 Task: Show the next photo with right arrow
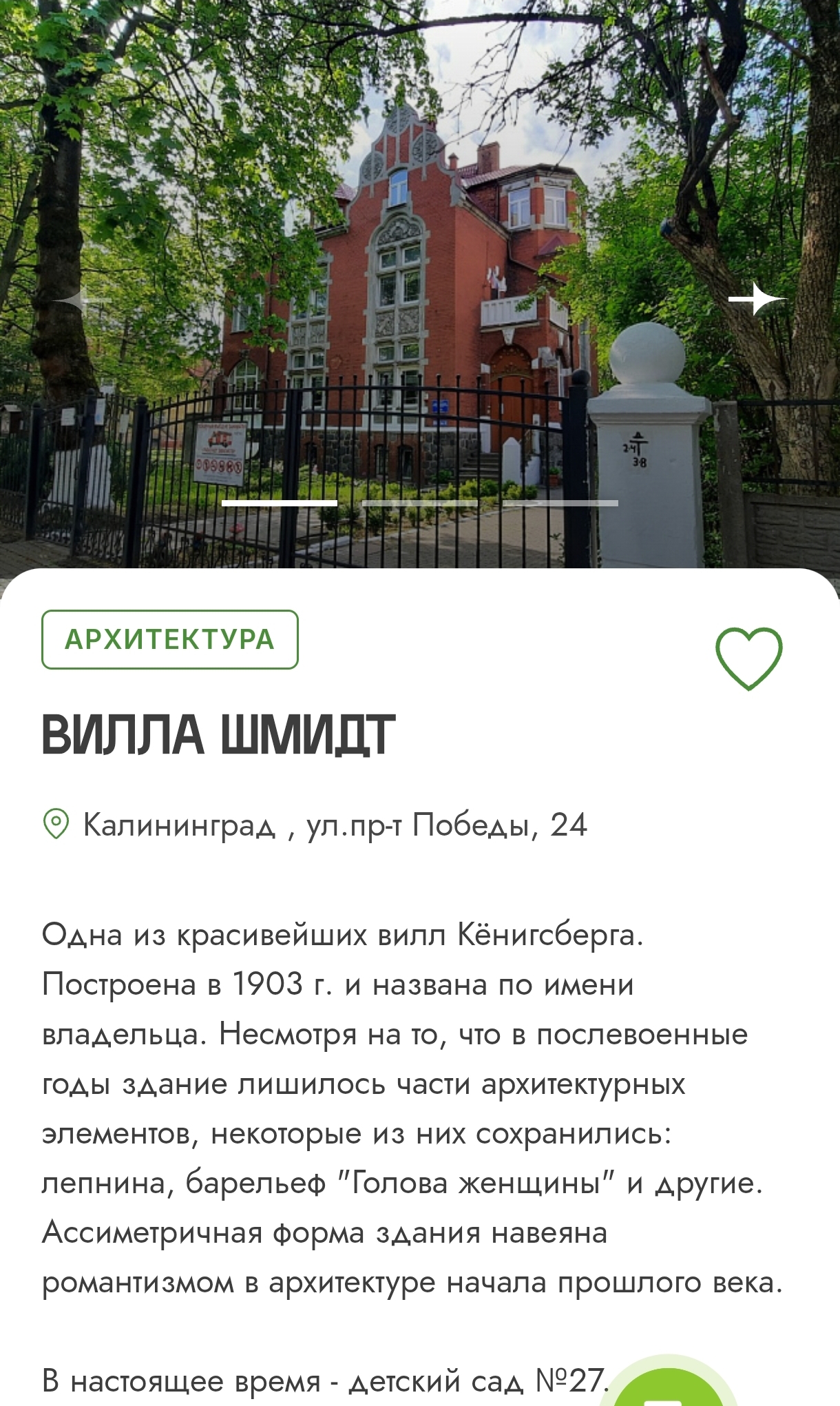pos(757,299)
